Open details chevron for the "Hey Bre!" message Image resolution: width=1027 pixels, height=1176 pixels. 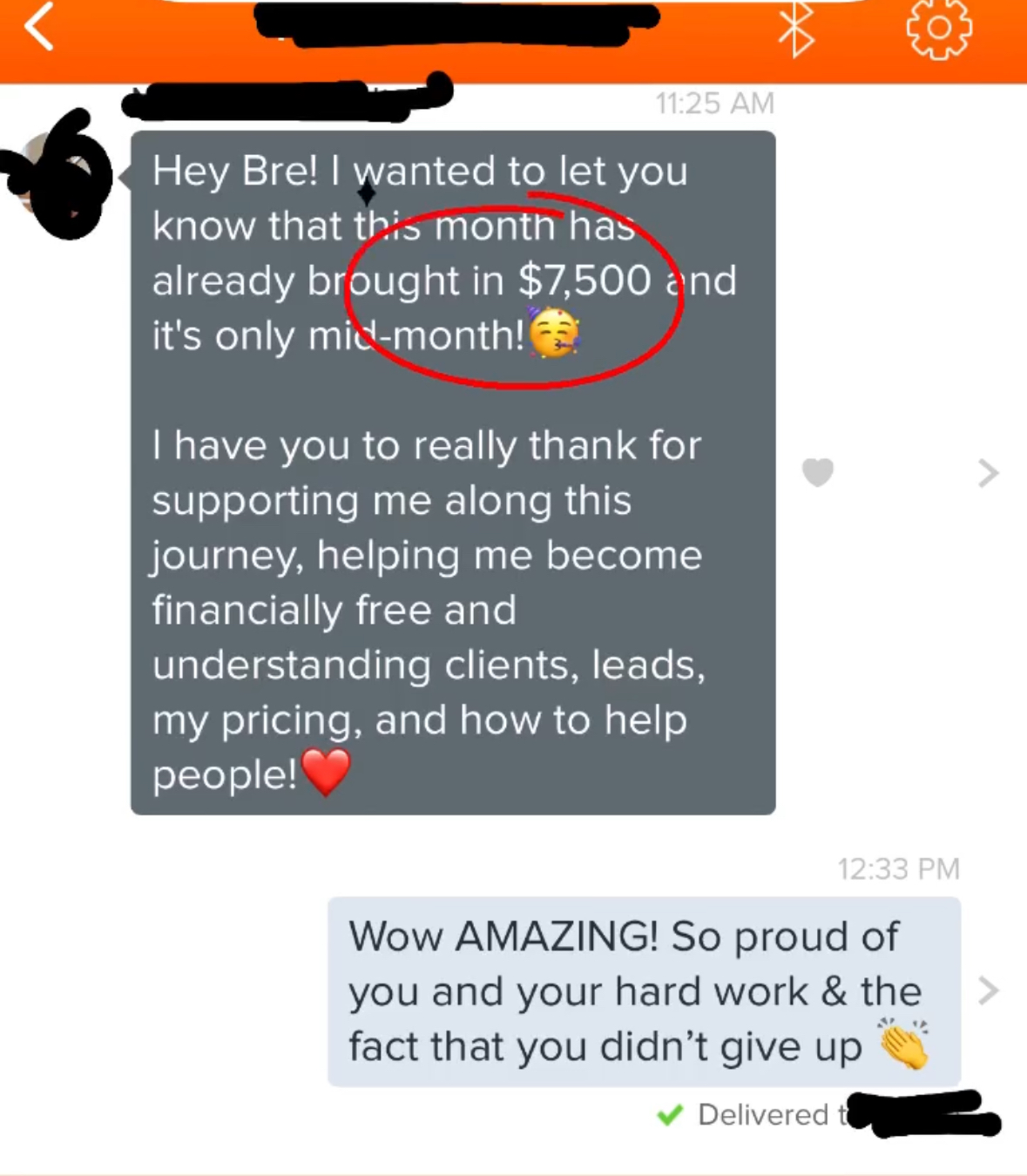coord(988,472)
